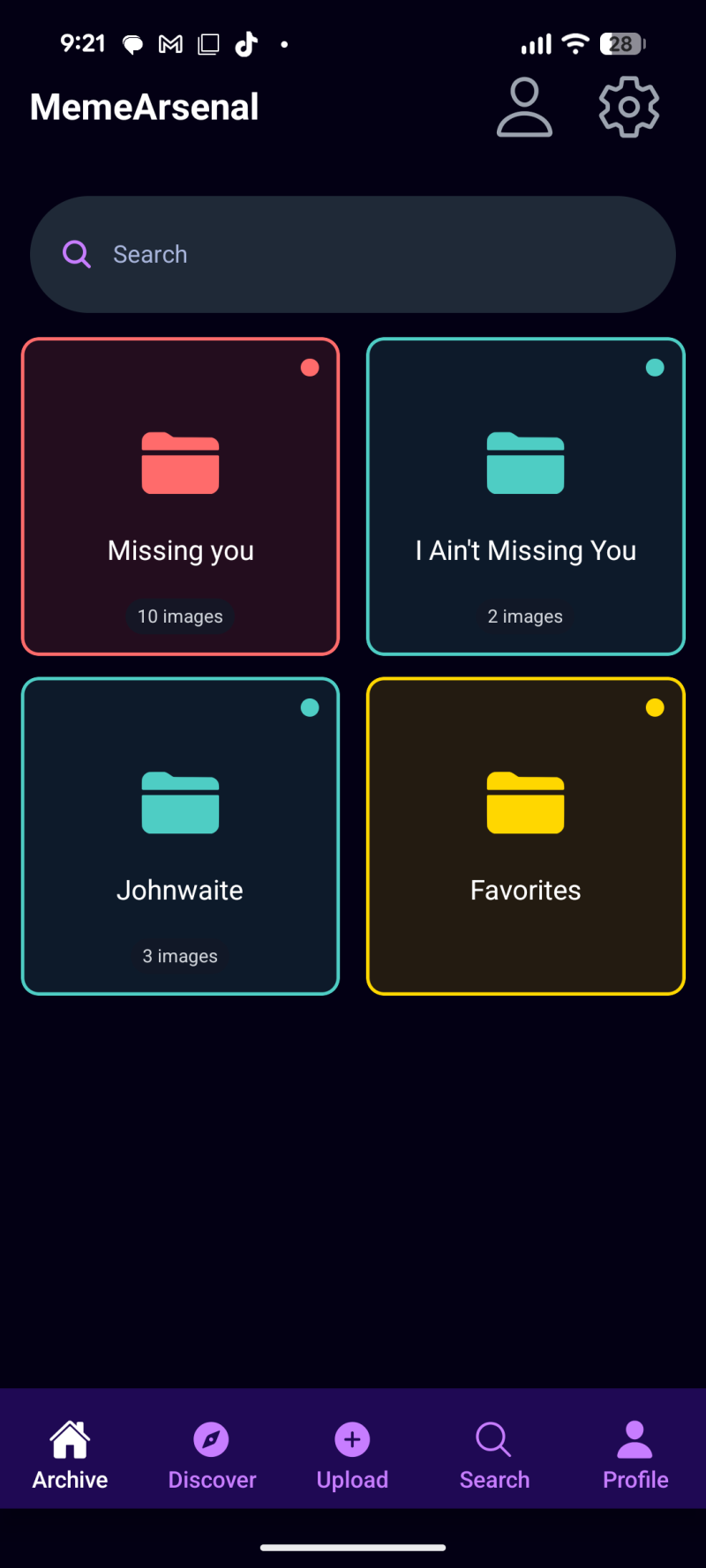Open the Missing you folder

click(181, 497)
